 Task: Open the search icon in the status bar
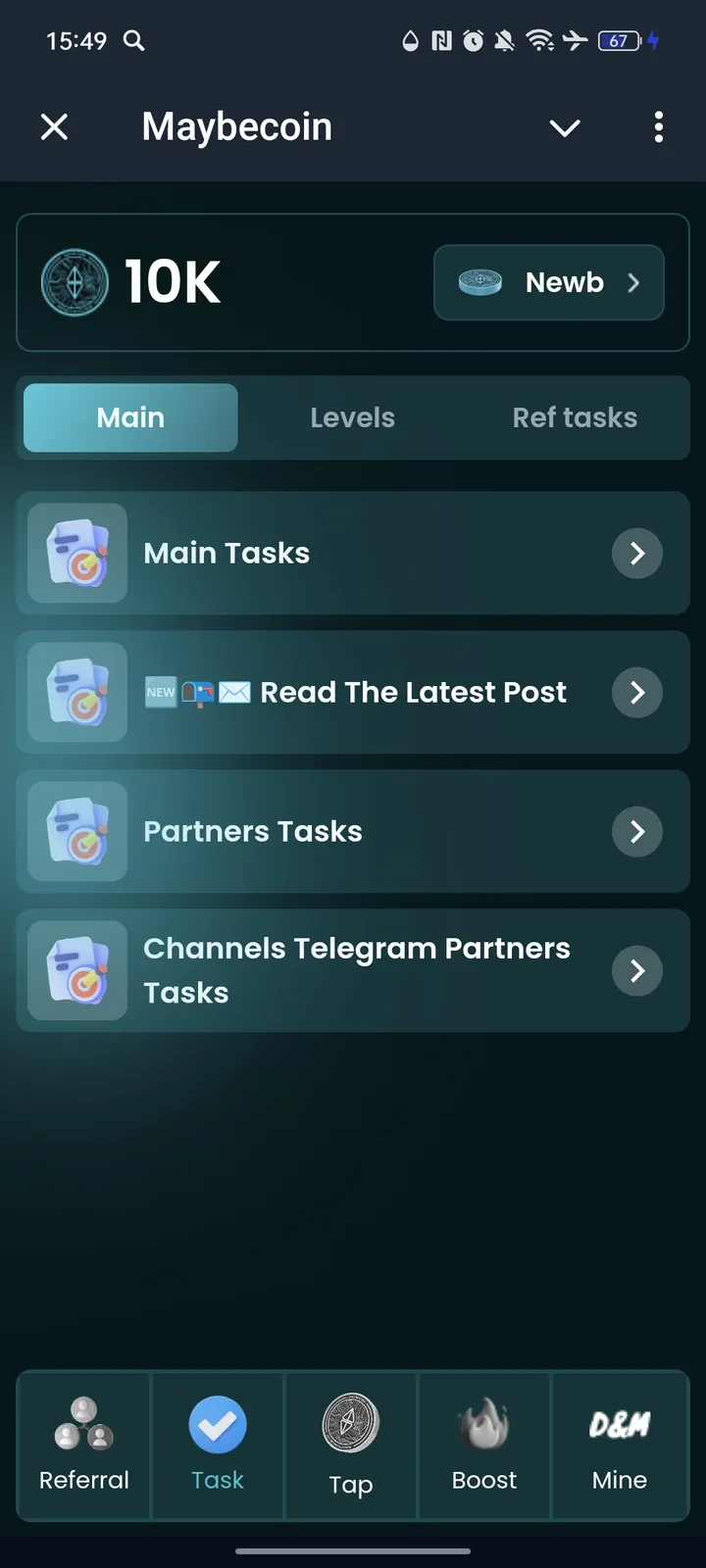coord(134,41)
